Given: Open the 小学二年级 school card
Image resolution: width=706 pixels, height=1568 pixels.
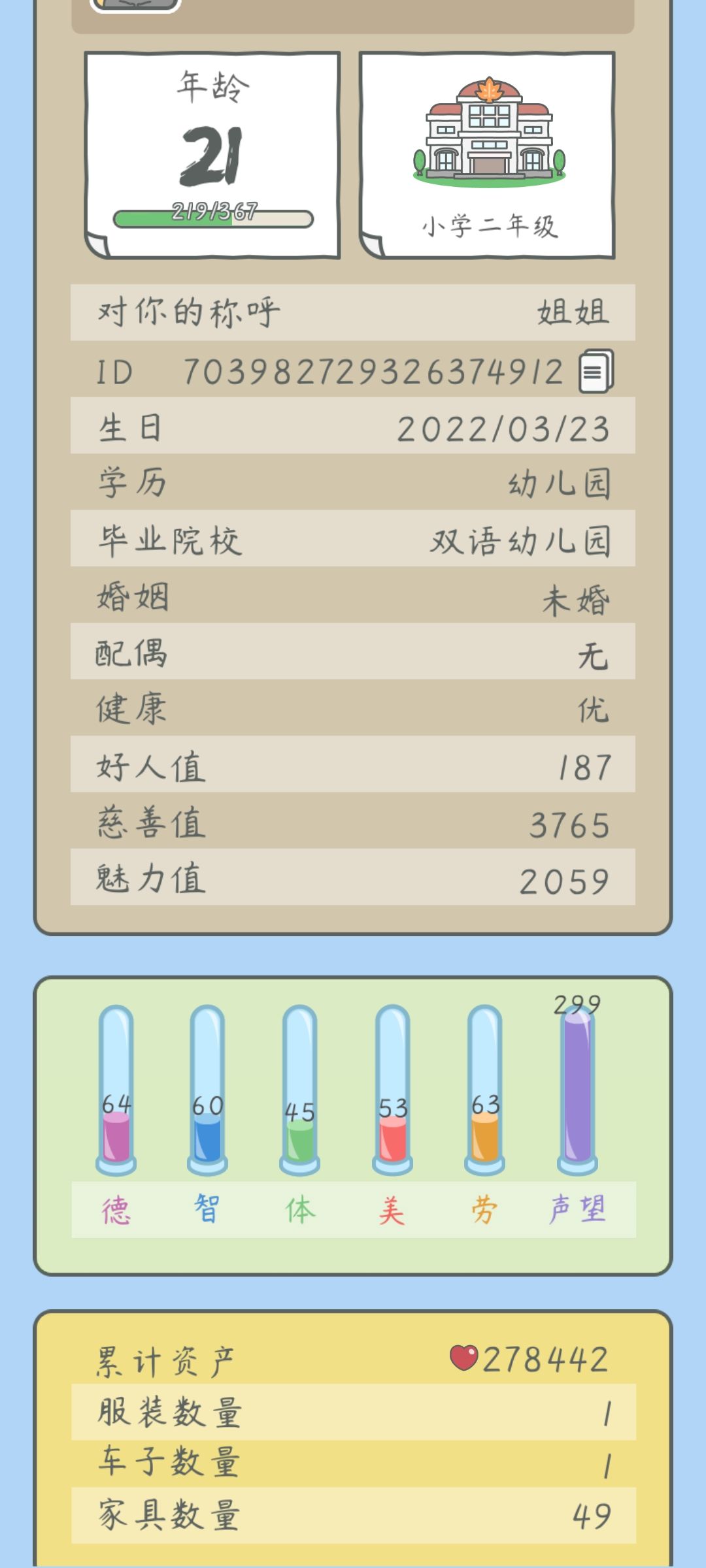Looking at the screenshot, I should point(488,155).
